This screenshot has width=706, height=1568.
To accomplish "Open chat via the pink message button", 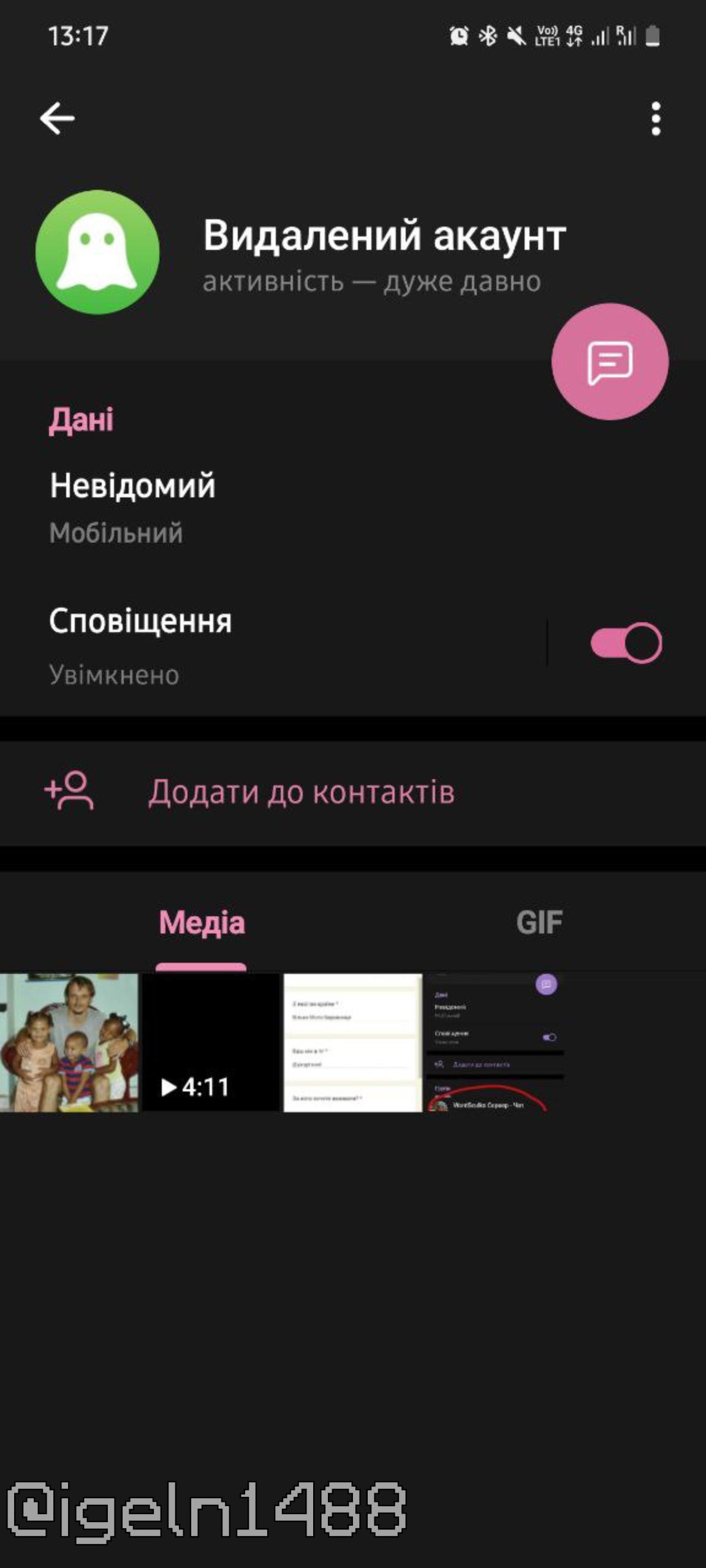I will pyautogui.click(x=610, y=361).
